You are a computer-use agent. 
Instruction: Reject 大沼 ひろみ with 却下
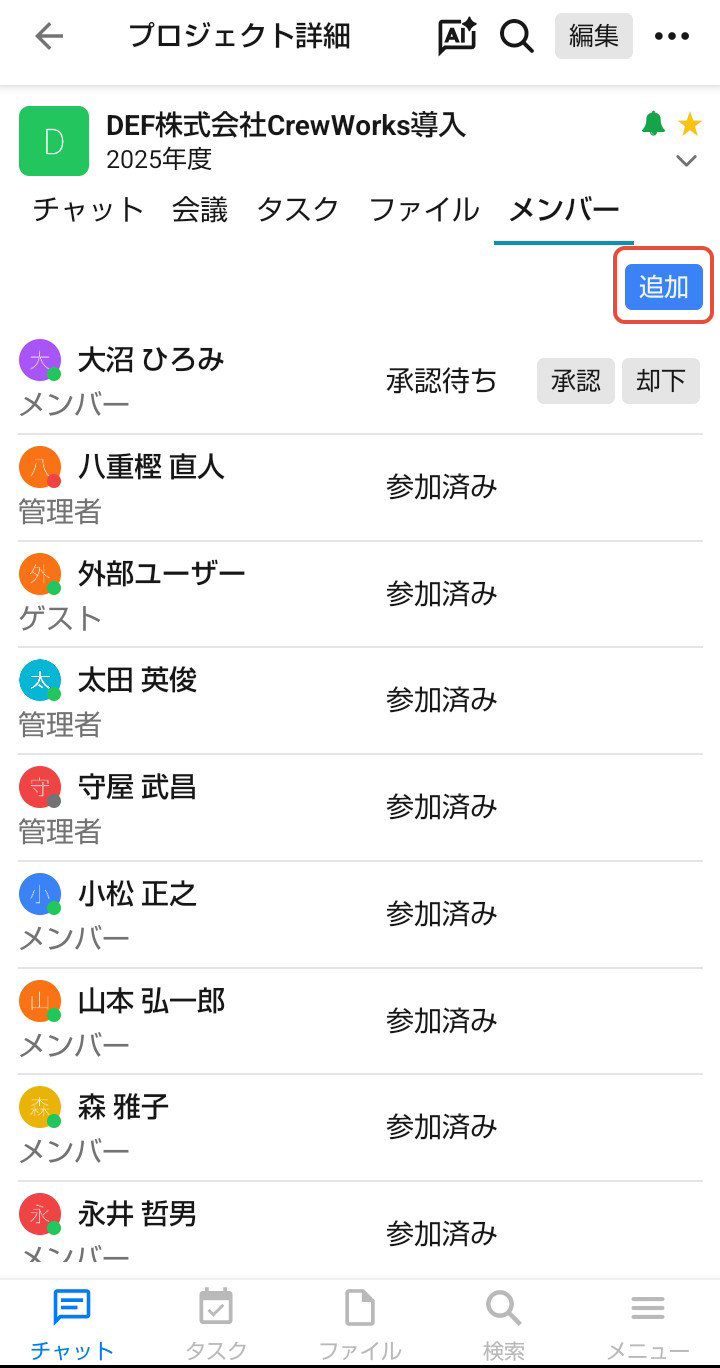(x=661, y=380)
